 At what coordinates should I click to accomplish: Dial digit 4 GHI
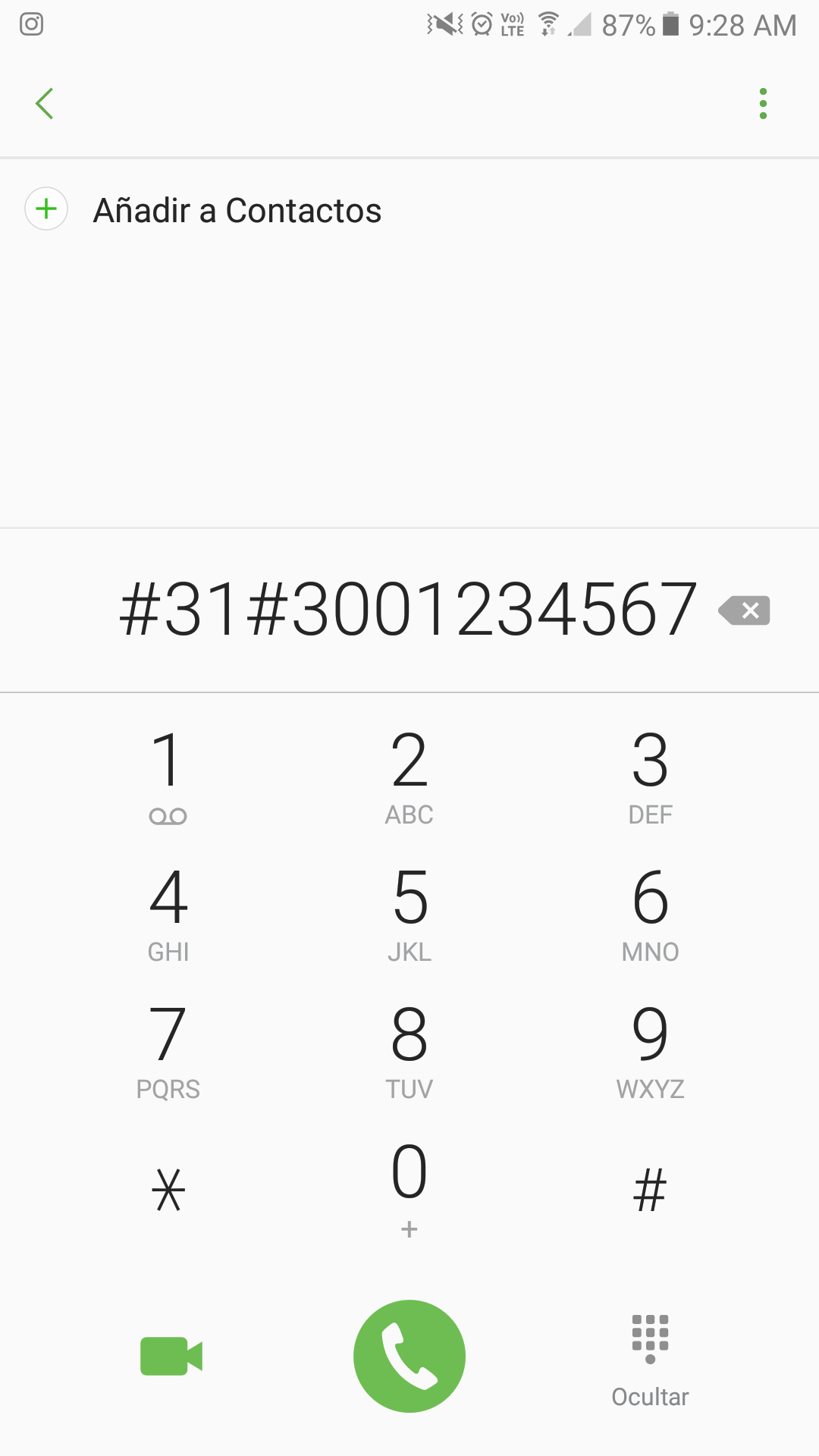click(168, 913)
